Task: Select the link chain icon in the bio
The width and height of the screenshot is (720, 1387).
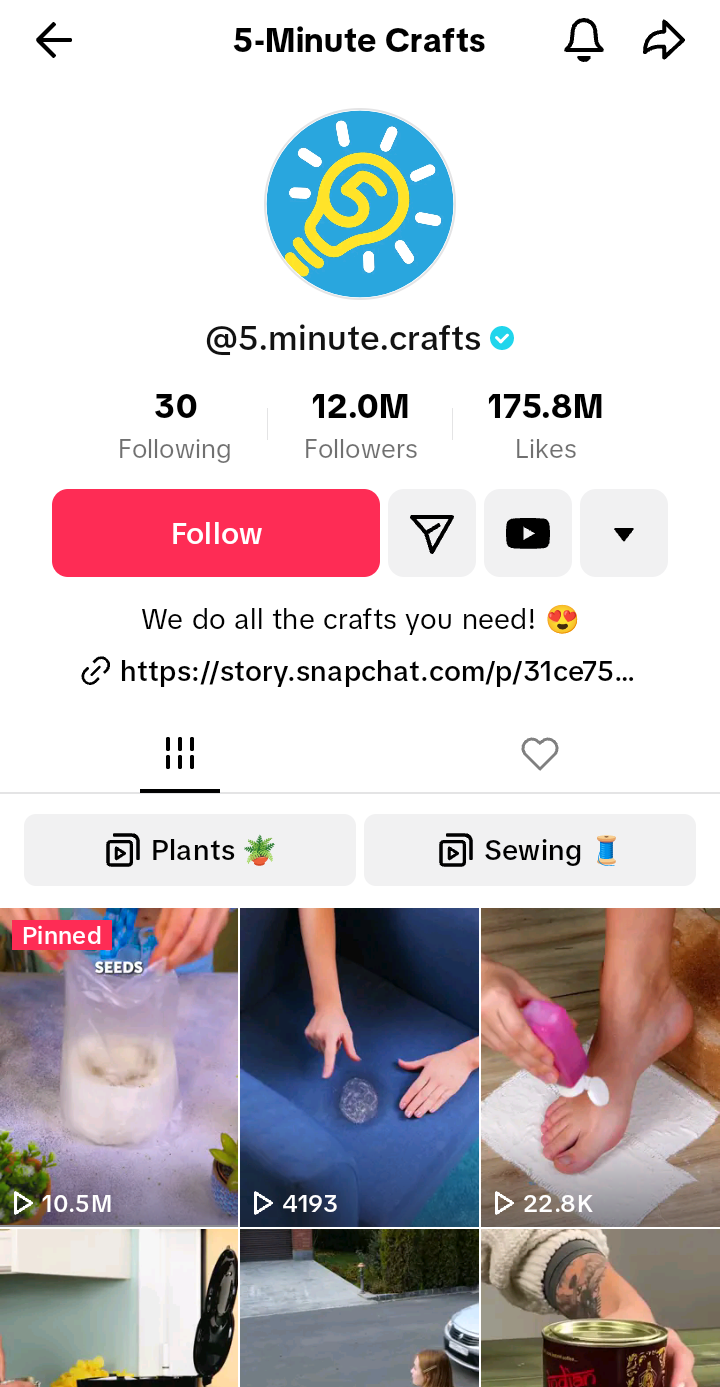Action: pyautogui.click(x=95, y=670)
